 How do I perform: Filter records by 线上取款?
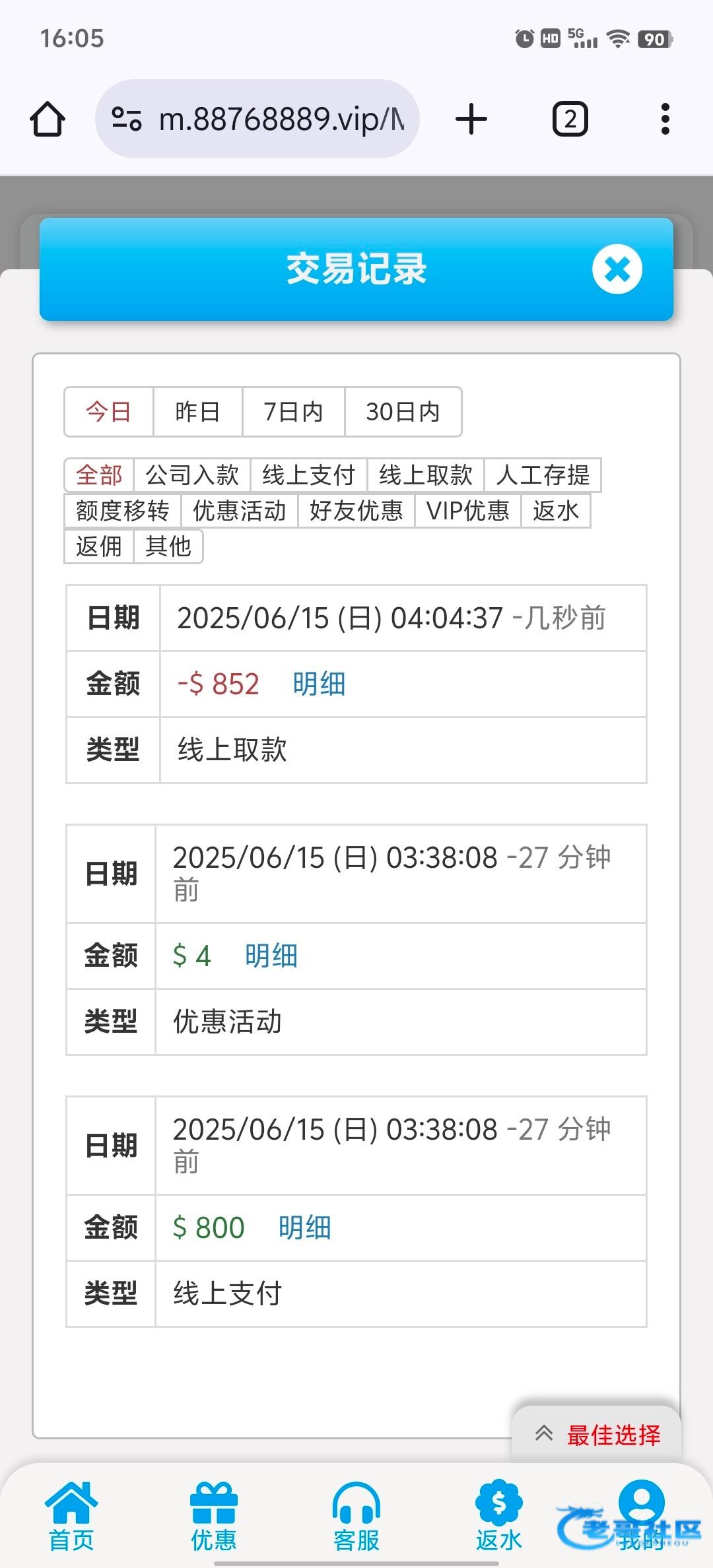point(426,475)
